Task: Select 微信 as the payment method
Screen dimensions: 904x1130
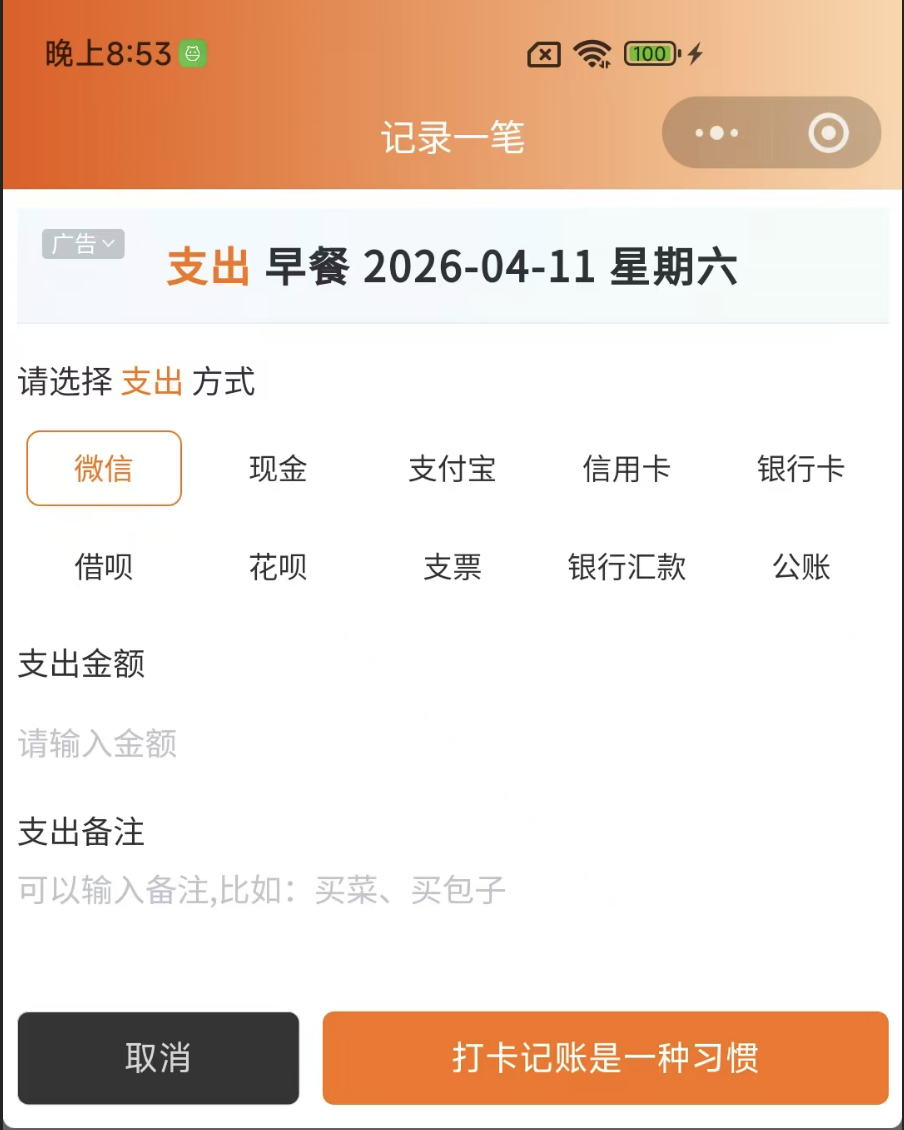Action: coord(103,467)
